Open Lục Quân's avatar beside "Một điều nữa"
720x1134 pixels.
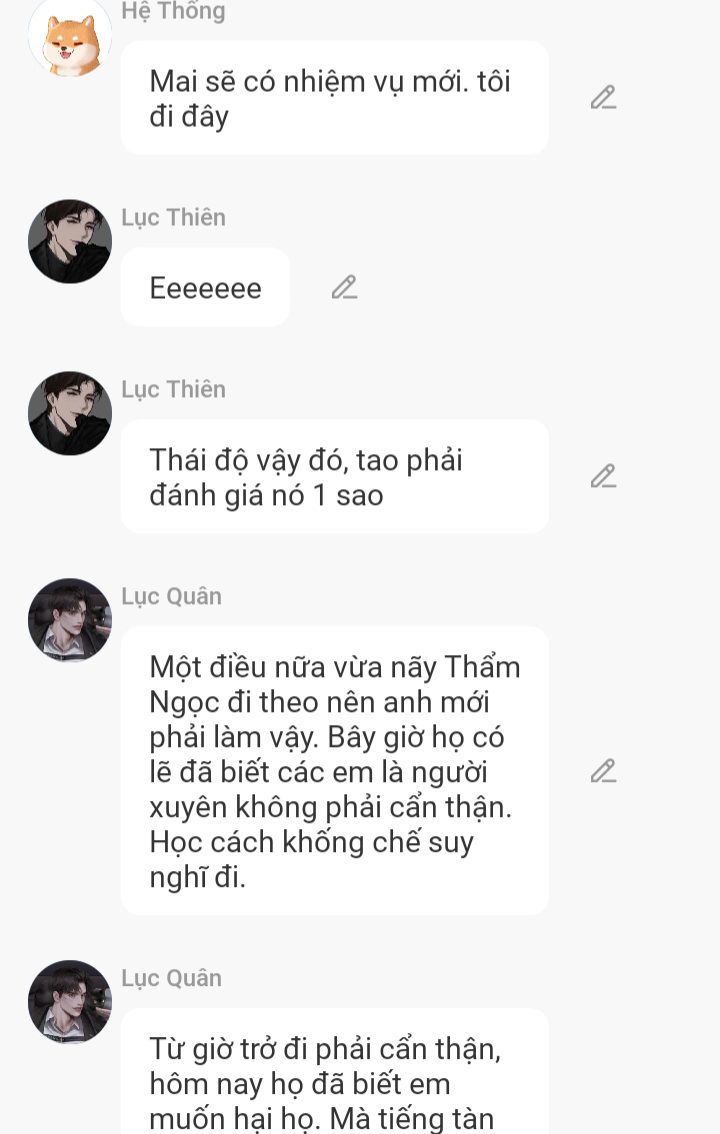[x=69, y=620]
